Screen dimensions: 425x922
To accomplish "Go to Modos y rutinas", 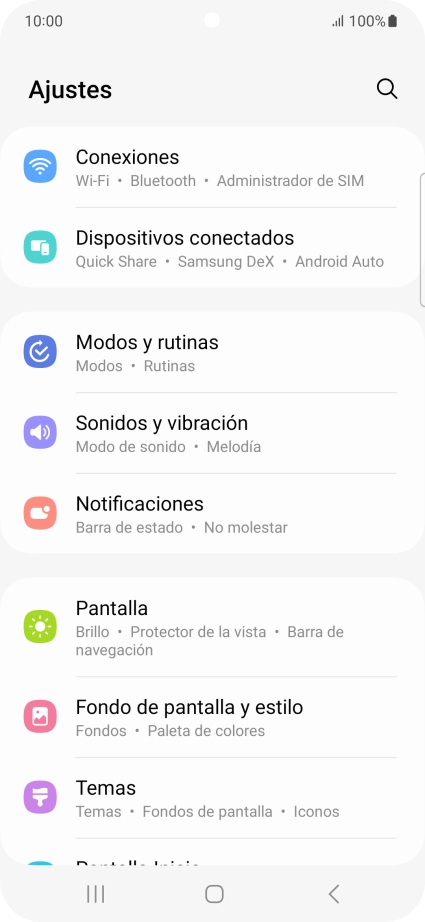I will point(212,352).
